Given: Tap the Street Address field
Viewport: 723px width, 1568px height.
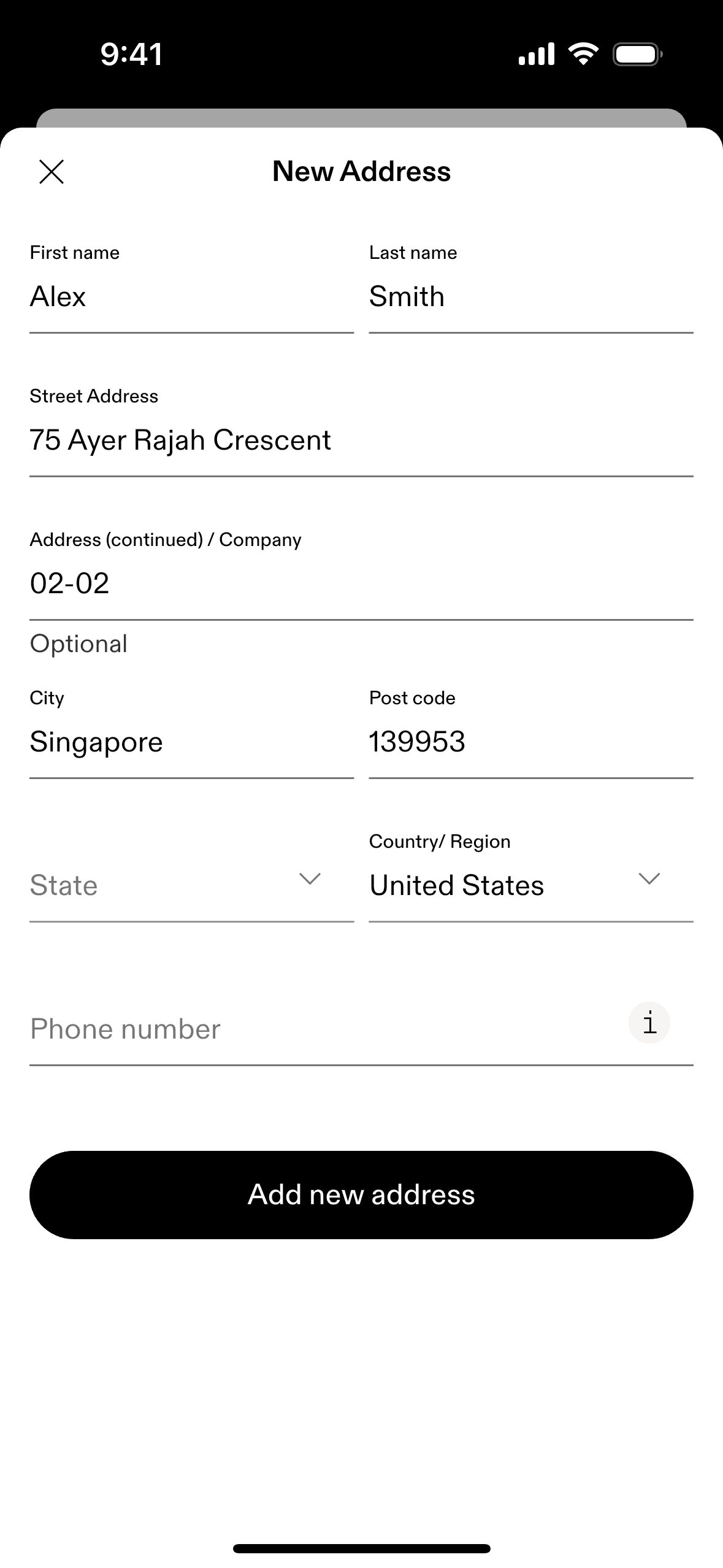Looking at the screenshot, I should [x=361, y=440].
